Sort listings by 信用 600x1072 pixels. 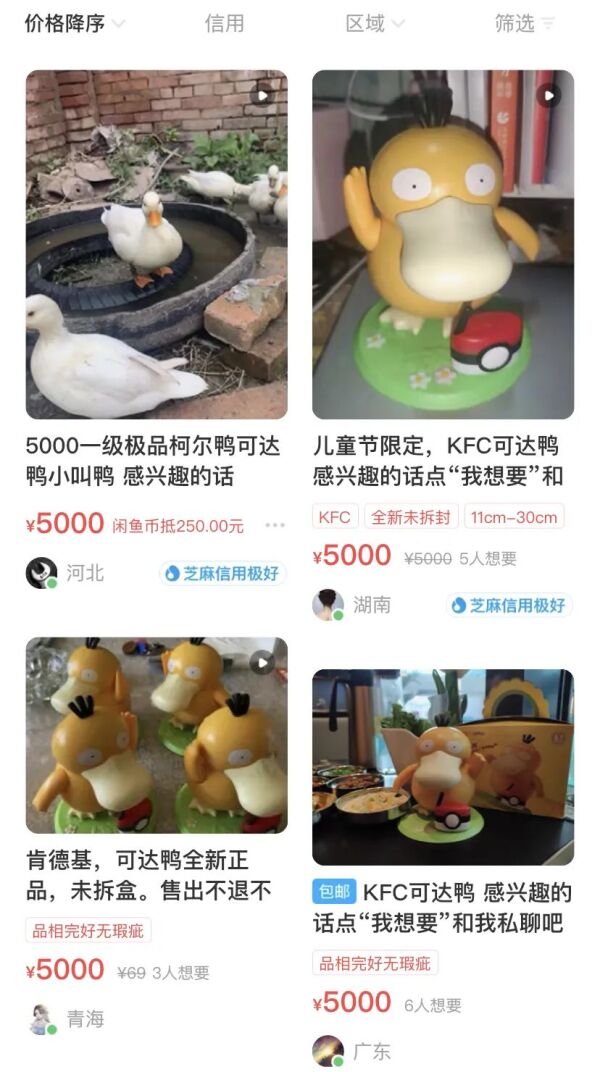point(224,23)
